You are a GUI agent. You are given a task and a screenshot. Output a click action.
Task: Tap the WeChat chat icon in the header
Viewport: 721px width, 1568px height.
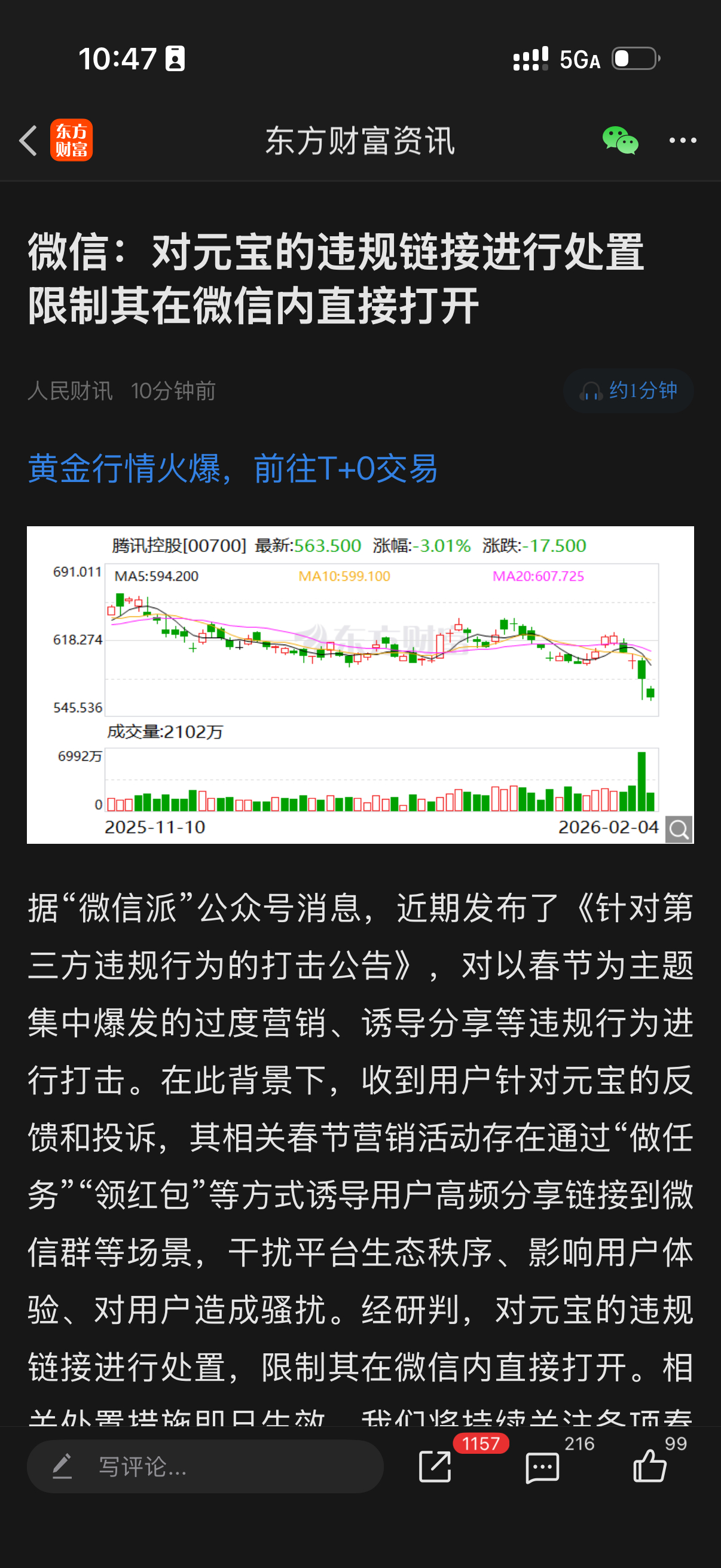click(621, 140)
